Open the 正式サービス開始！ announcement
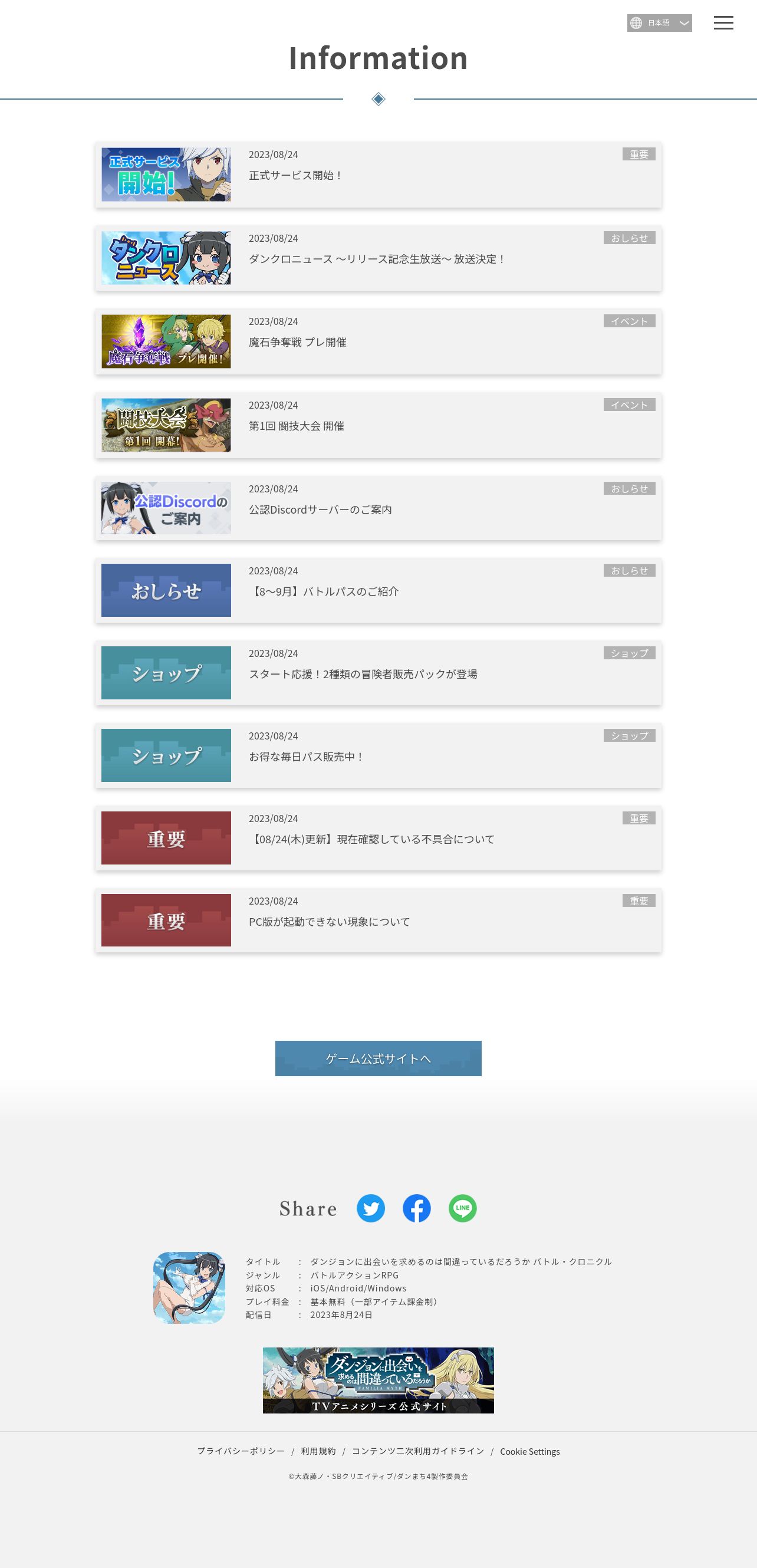Viewport: 757px width, 1568px height. 378,175
